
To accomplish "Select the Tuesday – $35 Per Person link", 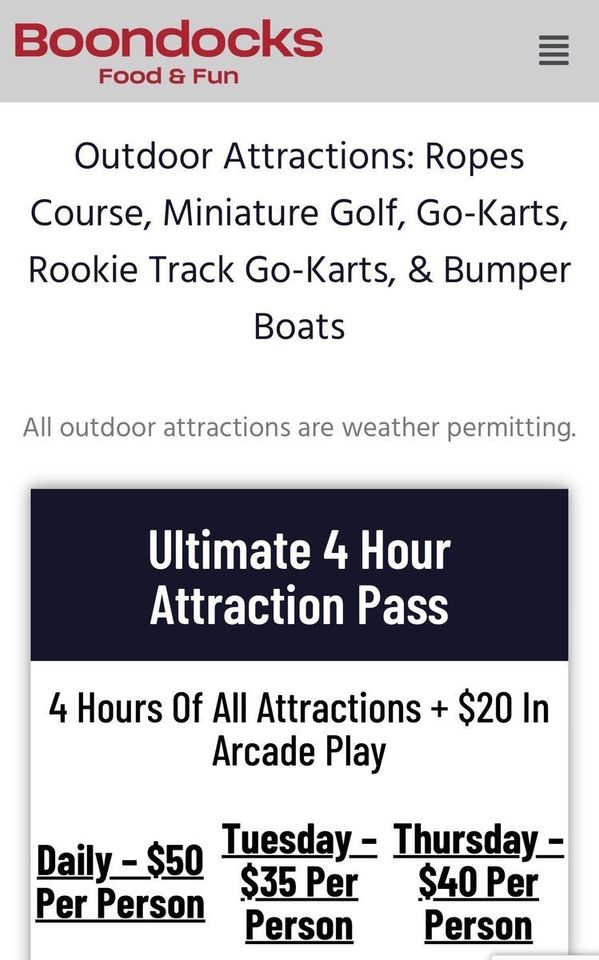I will coord(300,882).
